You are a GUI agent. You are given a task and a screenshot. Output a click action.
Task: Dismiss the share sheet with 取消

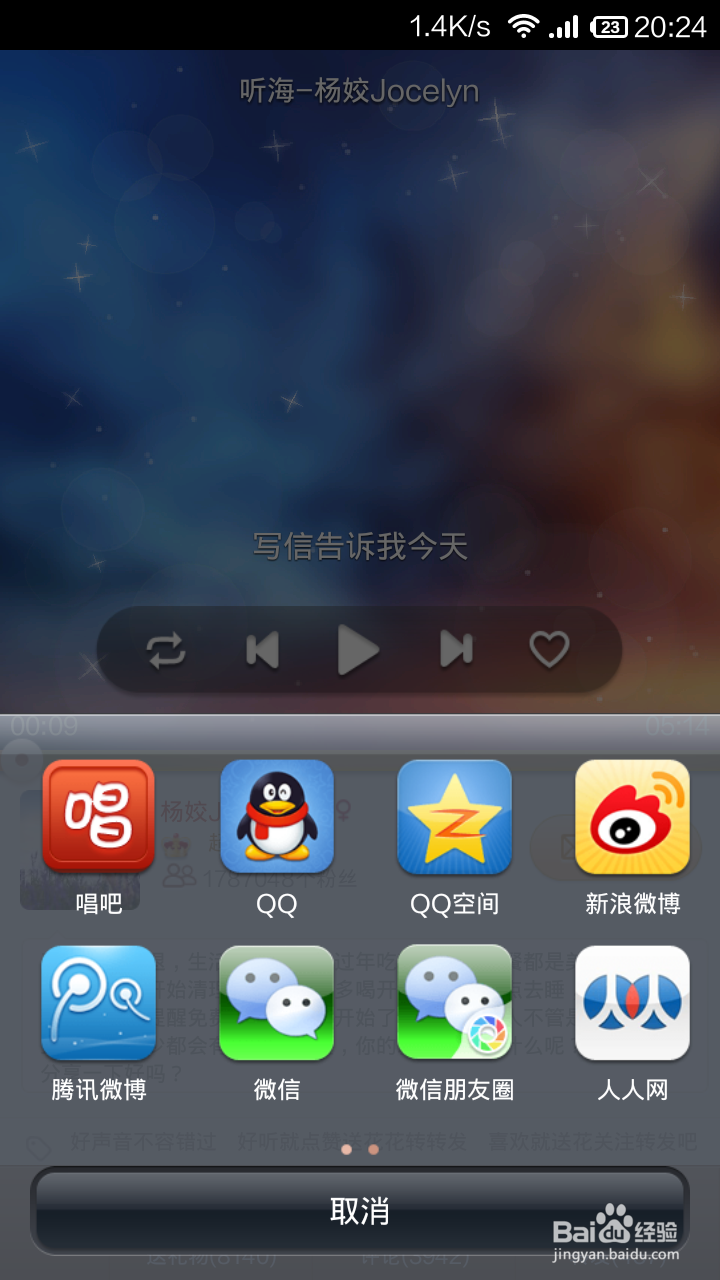click(x=360, y=1210)
